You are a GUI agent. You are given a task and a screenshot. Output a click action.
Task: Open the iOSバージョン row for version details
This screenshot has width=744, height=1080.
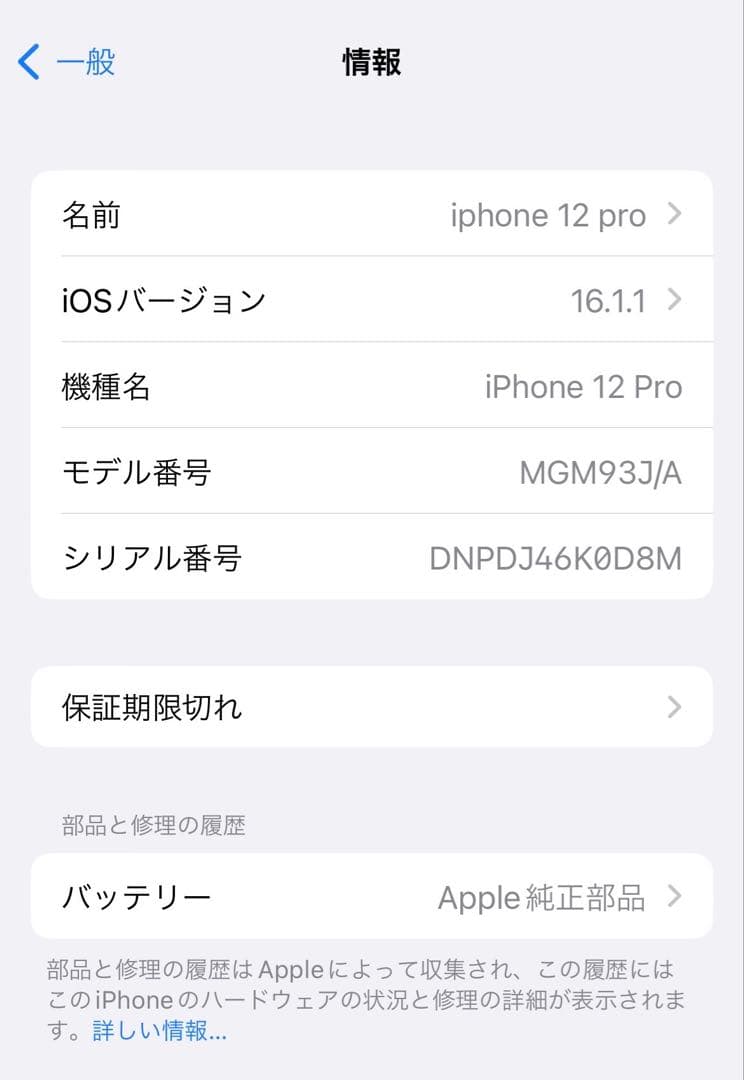click(300, 300)
